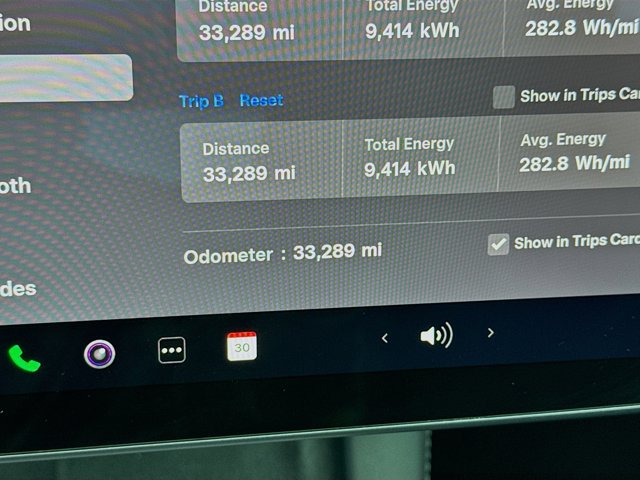
Task: Tap the speaker volume icon
Action: 436,335
